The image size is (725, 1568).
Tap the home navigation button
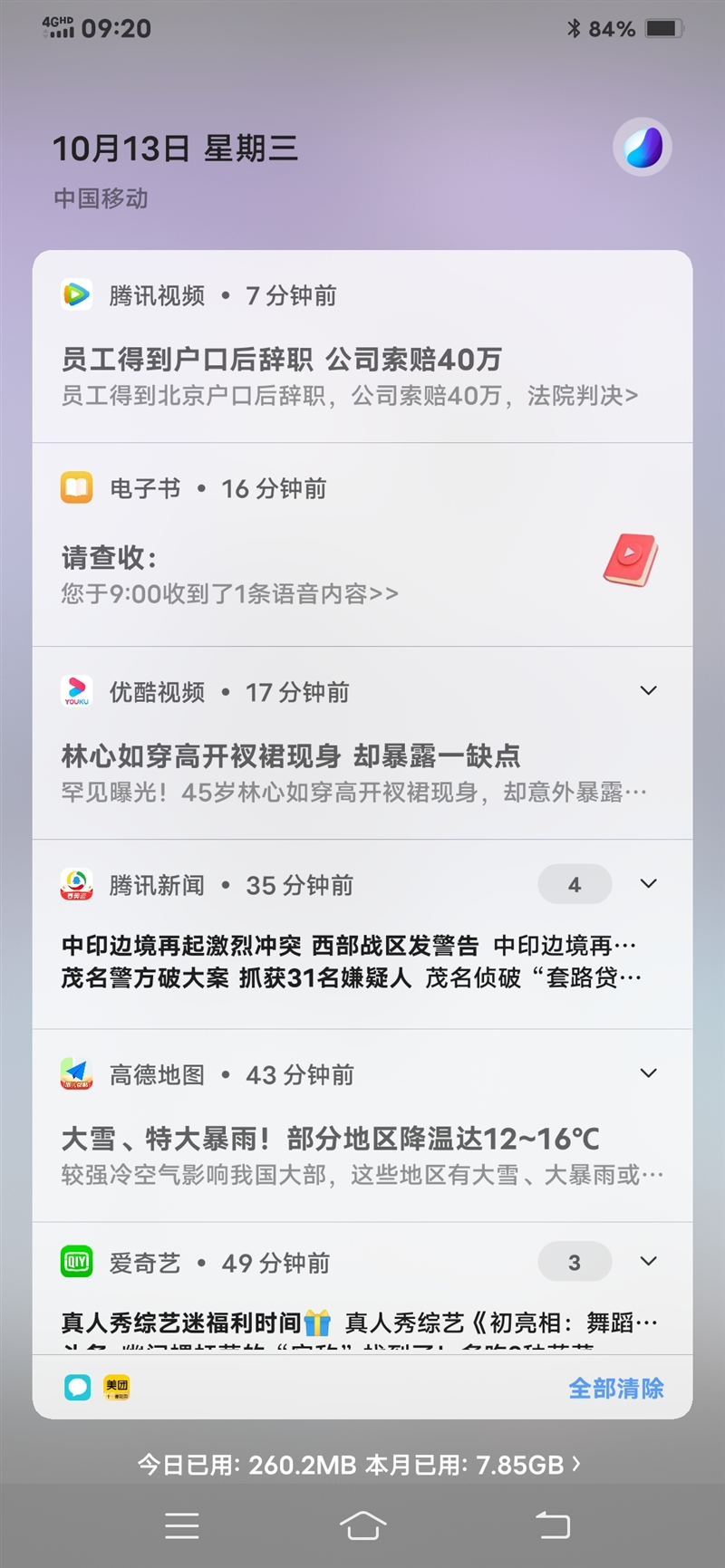coord(362,1525)
